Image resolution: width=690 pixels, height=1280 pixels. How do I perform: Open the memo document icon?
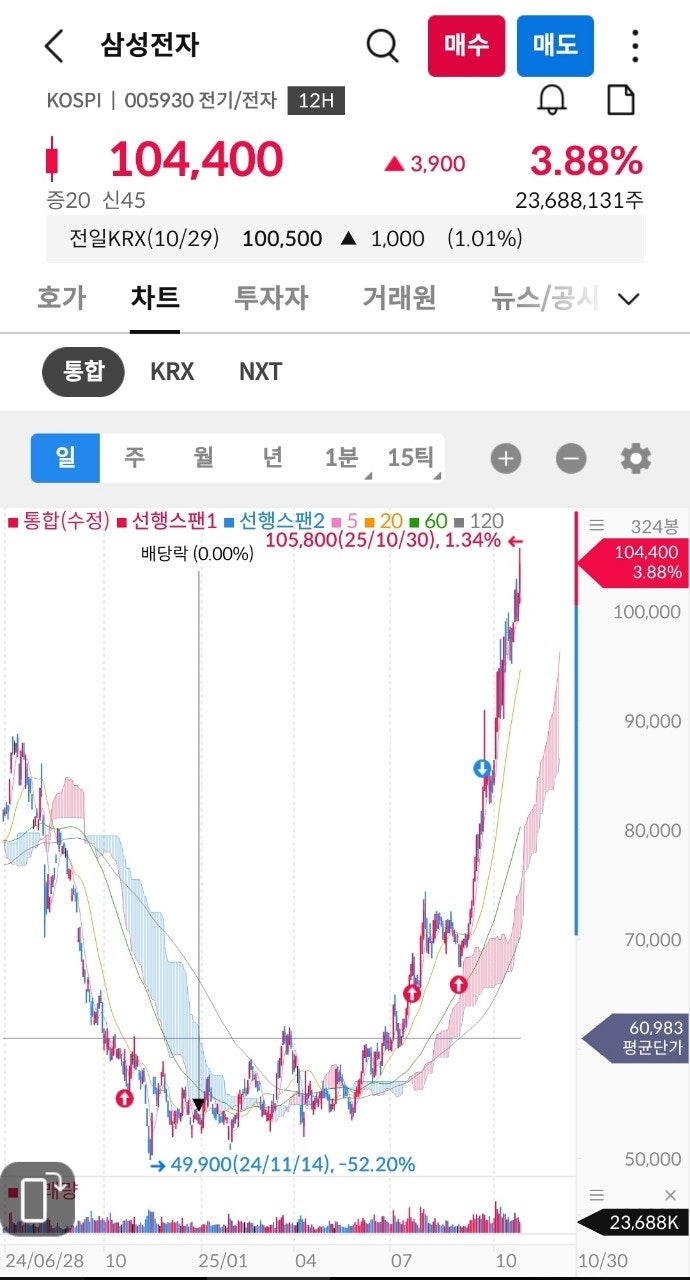click(621, 100)
